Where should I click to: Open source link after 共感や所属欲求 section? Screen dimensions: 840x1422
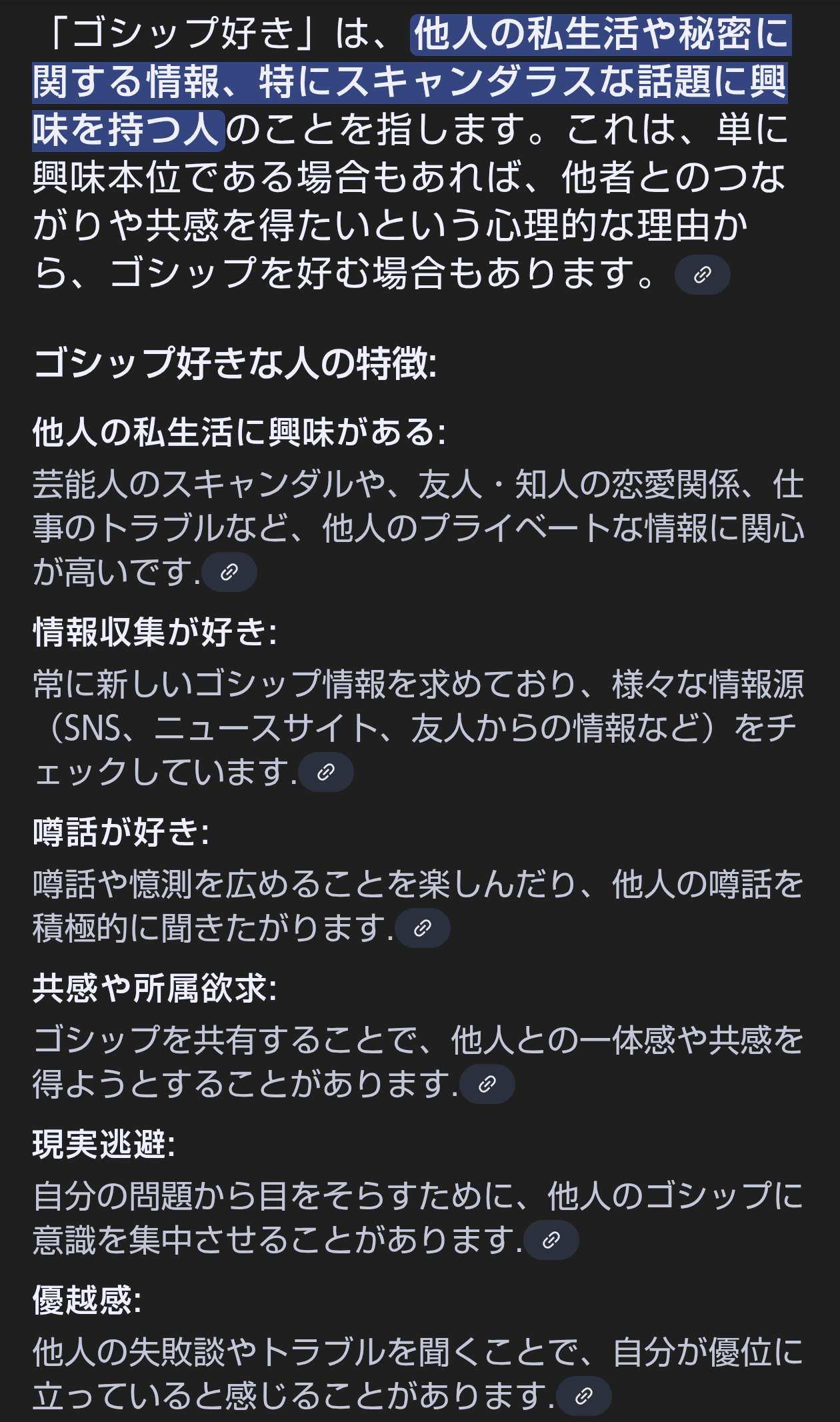point(487,1084)
